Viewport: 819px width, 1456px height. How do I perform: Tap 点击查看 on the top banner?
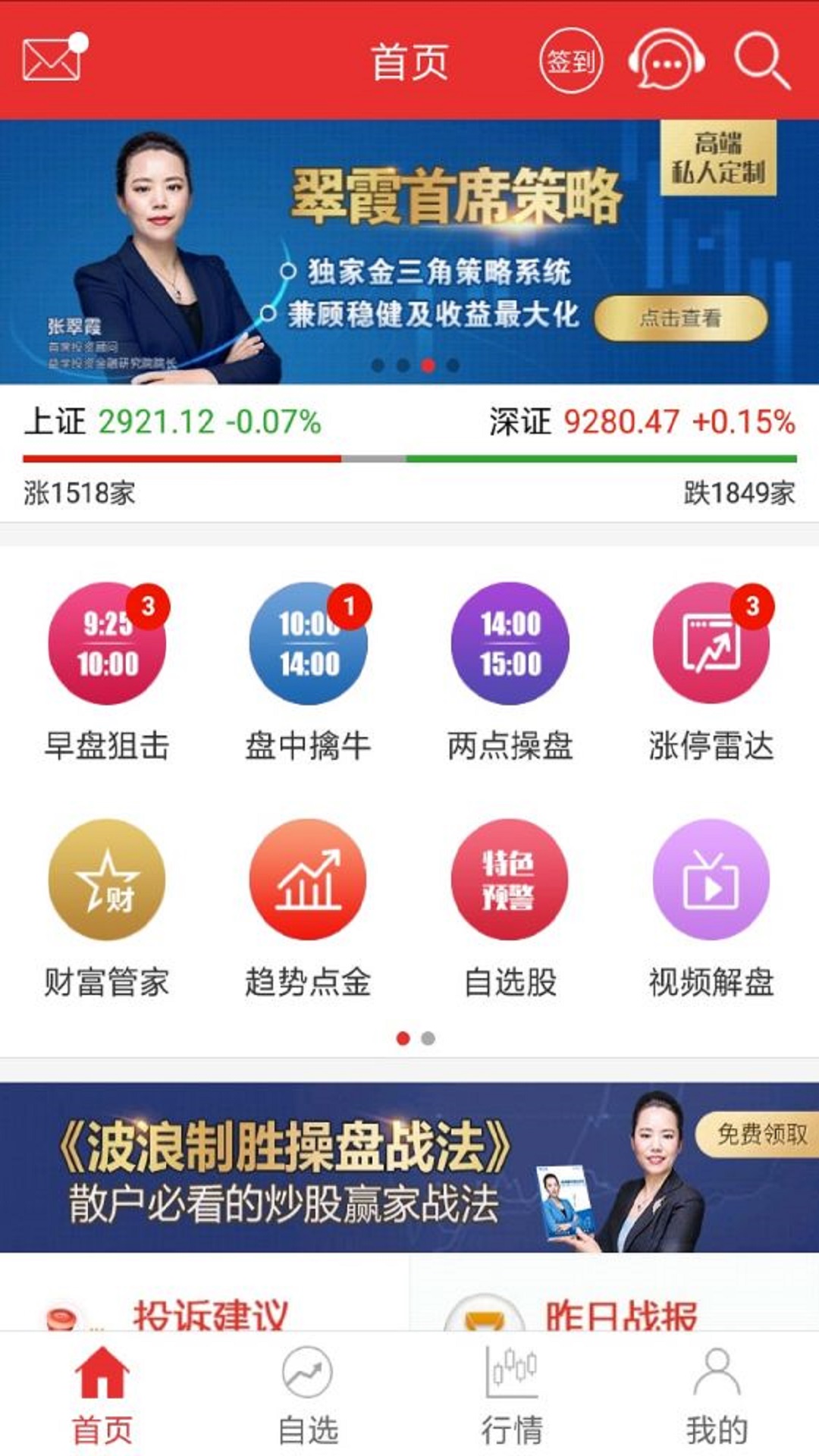(680, 318)
